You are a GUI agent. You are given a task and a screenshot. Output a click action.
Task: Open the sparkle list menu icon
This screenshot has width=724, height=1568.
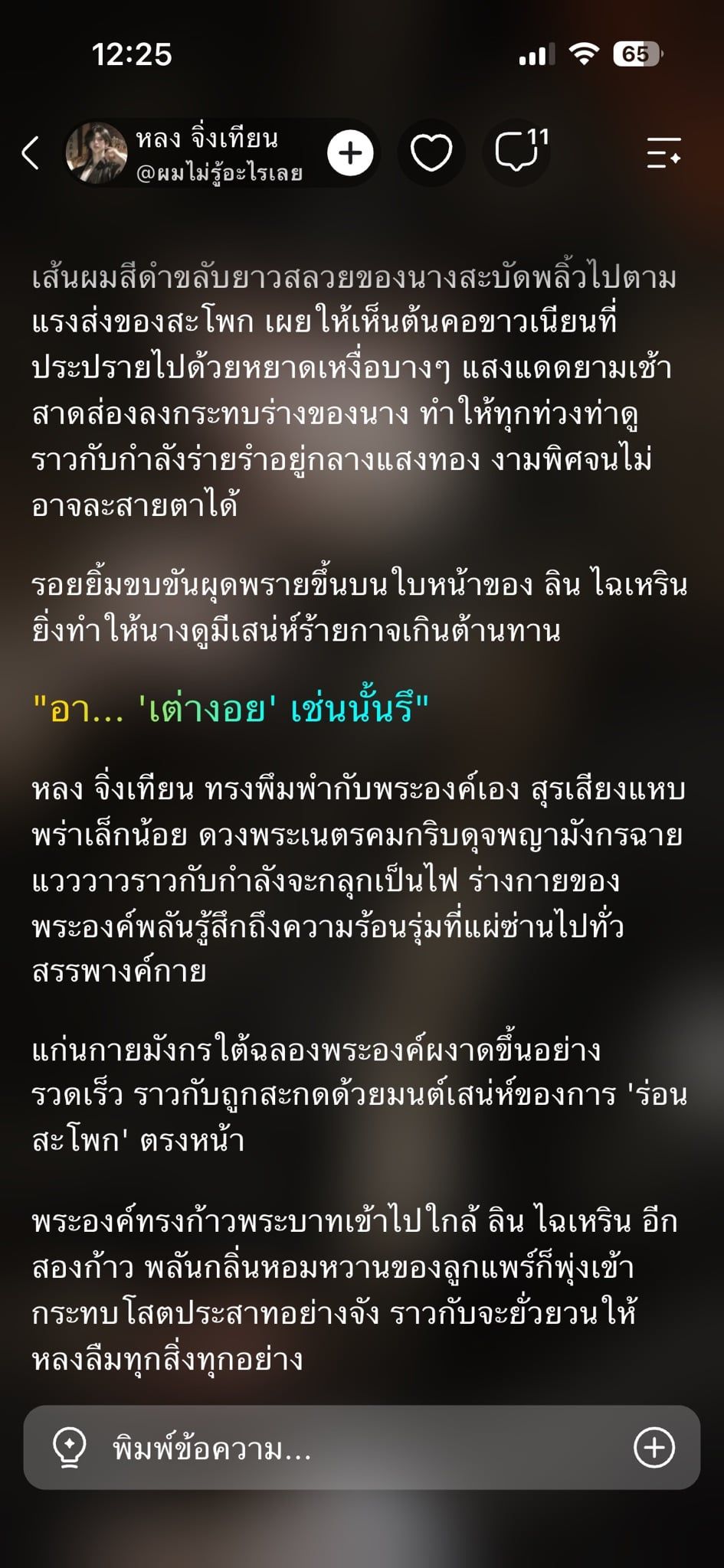663,153
